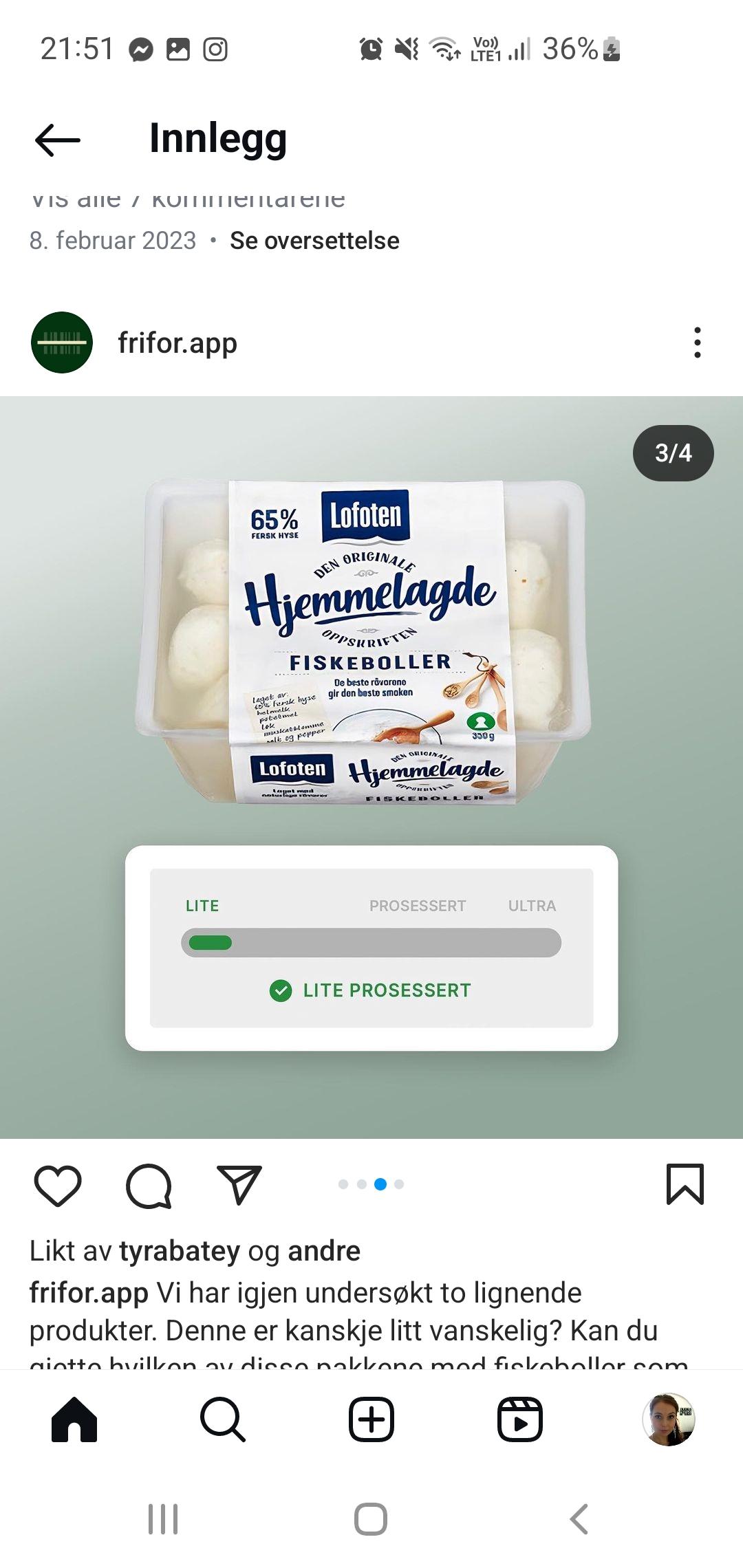Screen dimensions: 743x1568
Task: Open the frifor.app profile picture
Action: point(62,342)
